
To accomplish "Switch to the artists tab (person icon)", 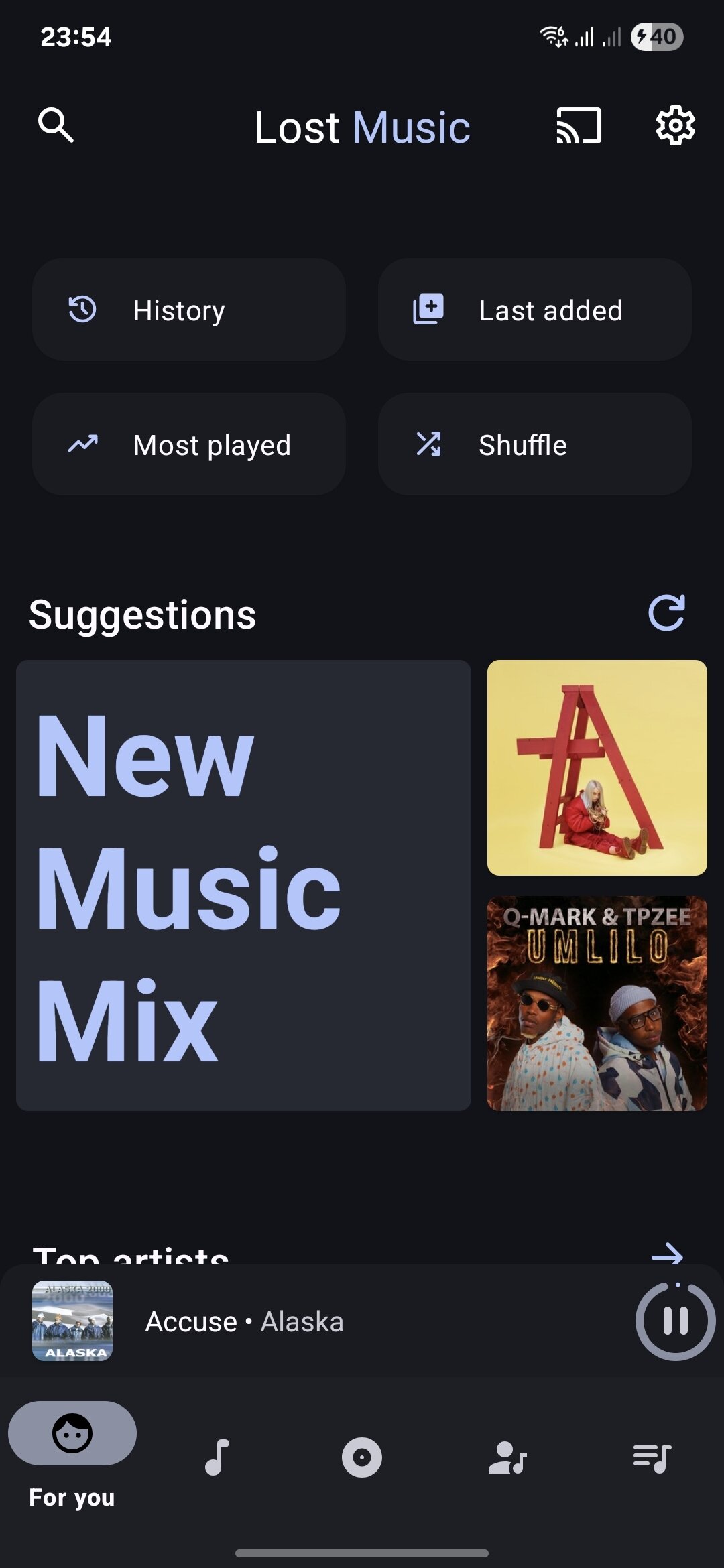I will tap(507, 1457).
